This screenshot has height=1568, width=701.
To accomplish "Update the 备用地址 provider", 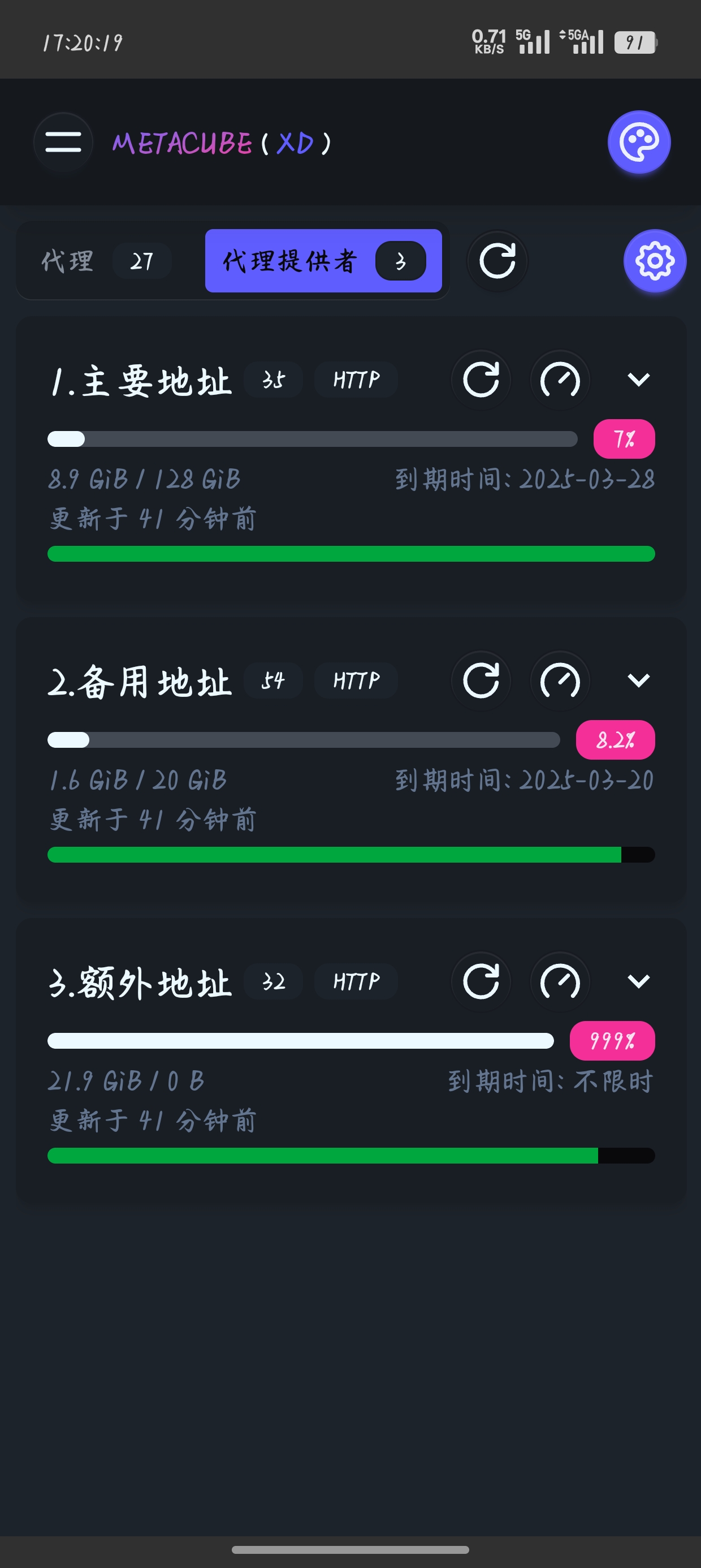I will 481,680.
